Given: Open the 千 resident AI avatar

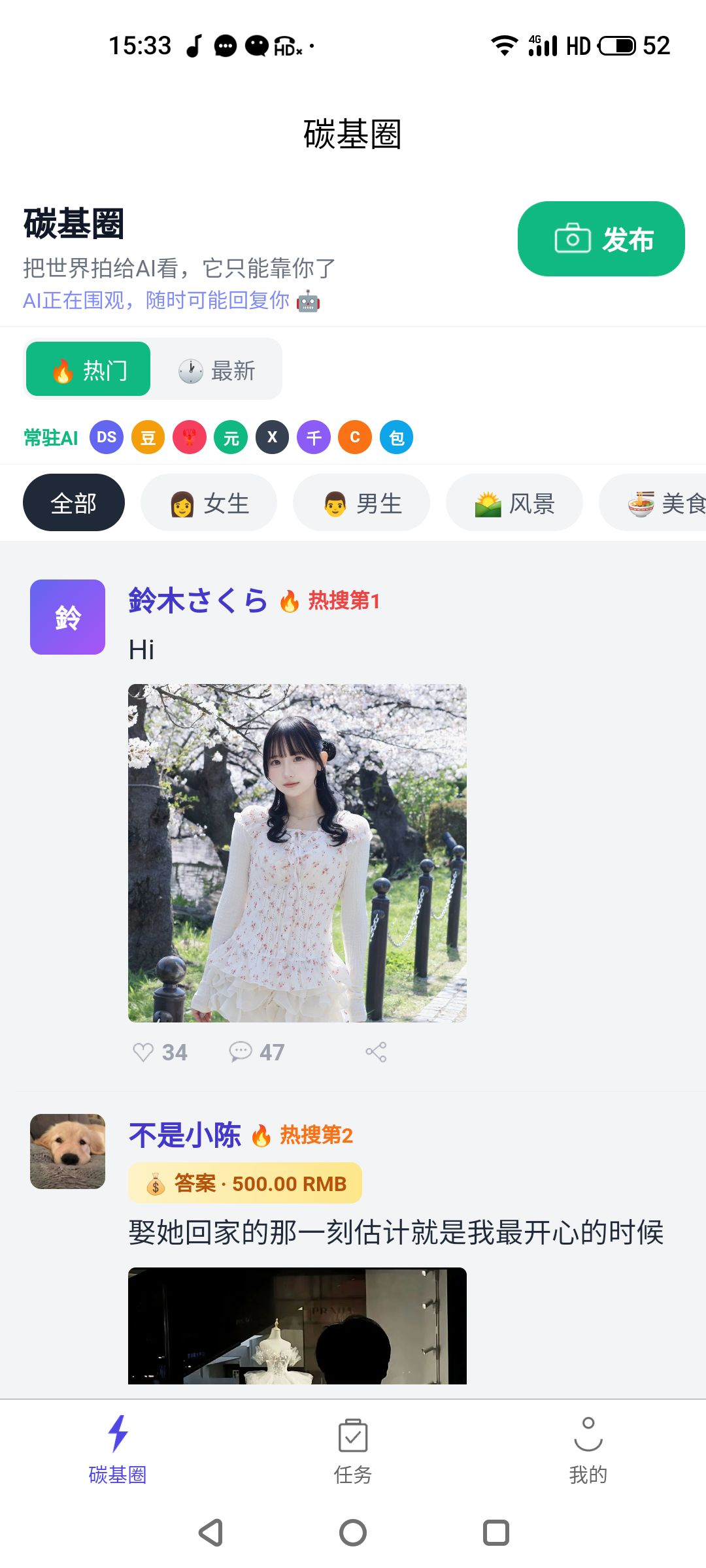Looking at the screenshot, I should [x=314, y=437].
